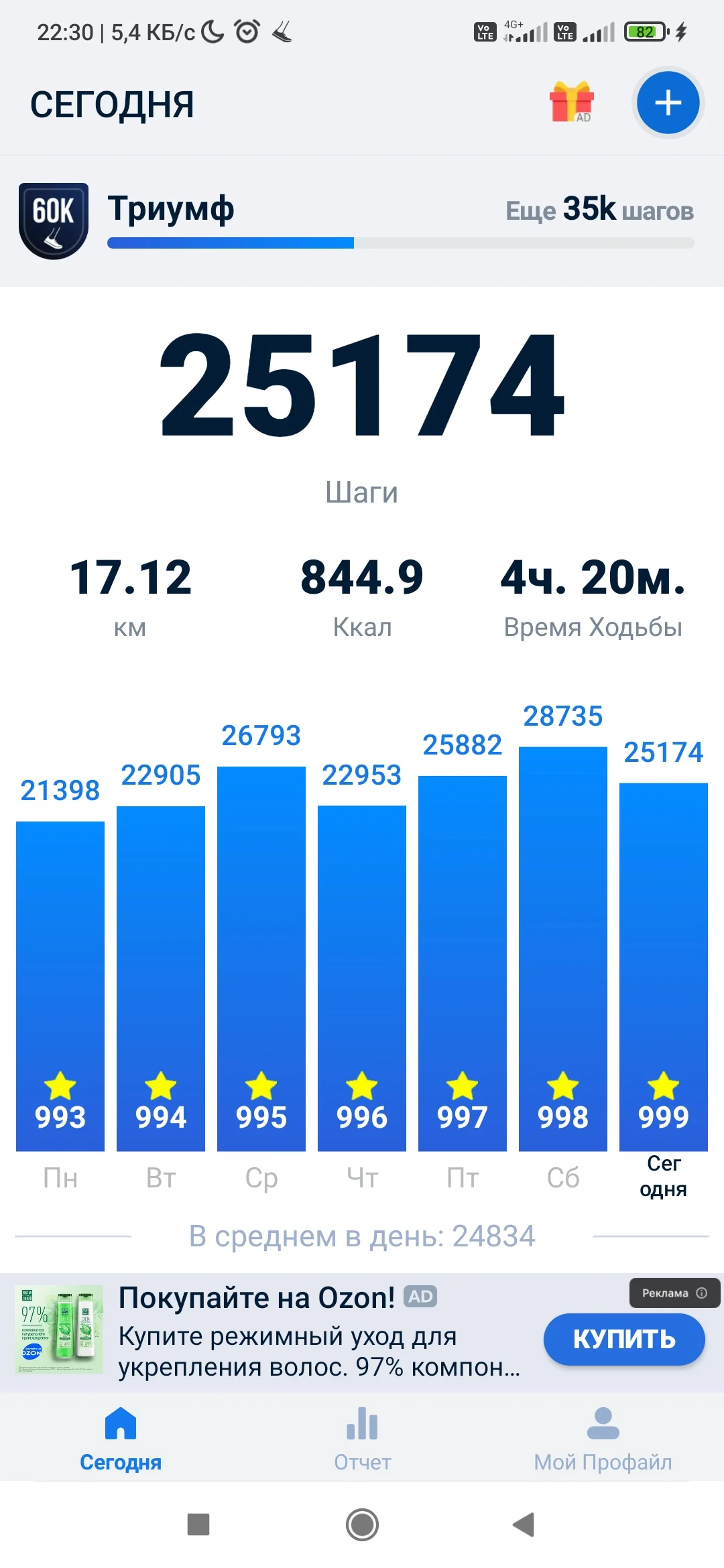Open recent apps with the square button
Image resolution: width=724 pixels, height=1568 pixels.
point(198,1524)
